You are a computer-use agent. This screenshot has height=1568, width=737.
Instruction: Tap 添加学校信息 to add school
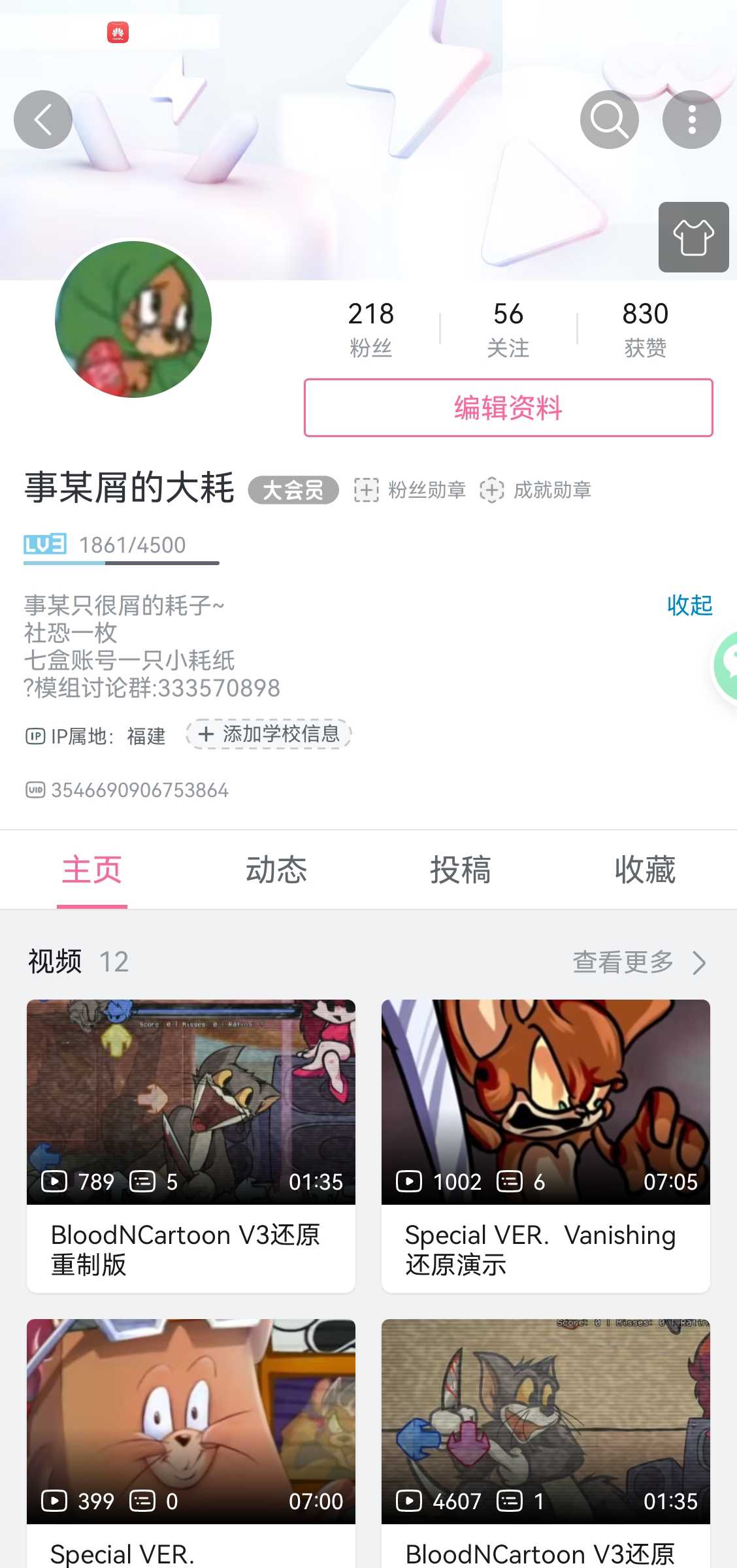tap(269, 734)
